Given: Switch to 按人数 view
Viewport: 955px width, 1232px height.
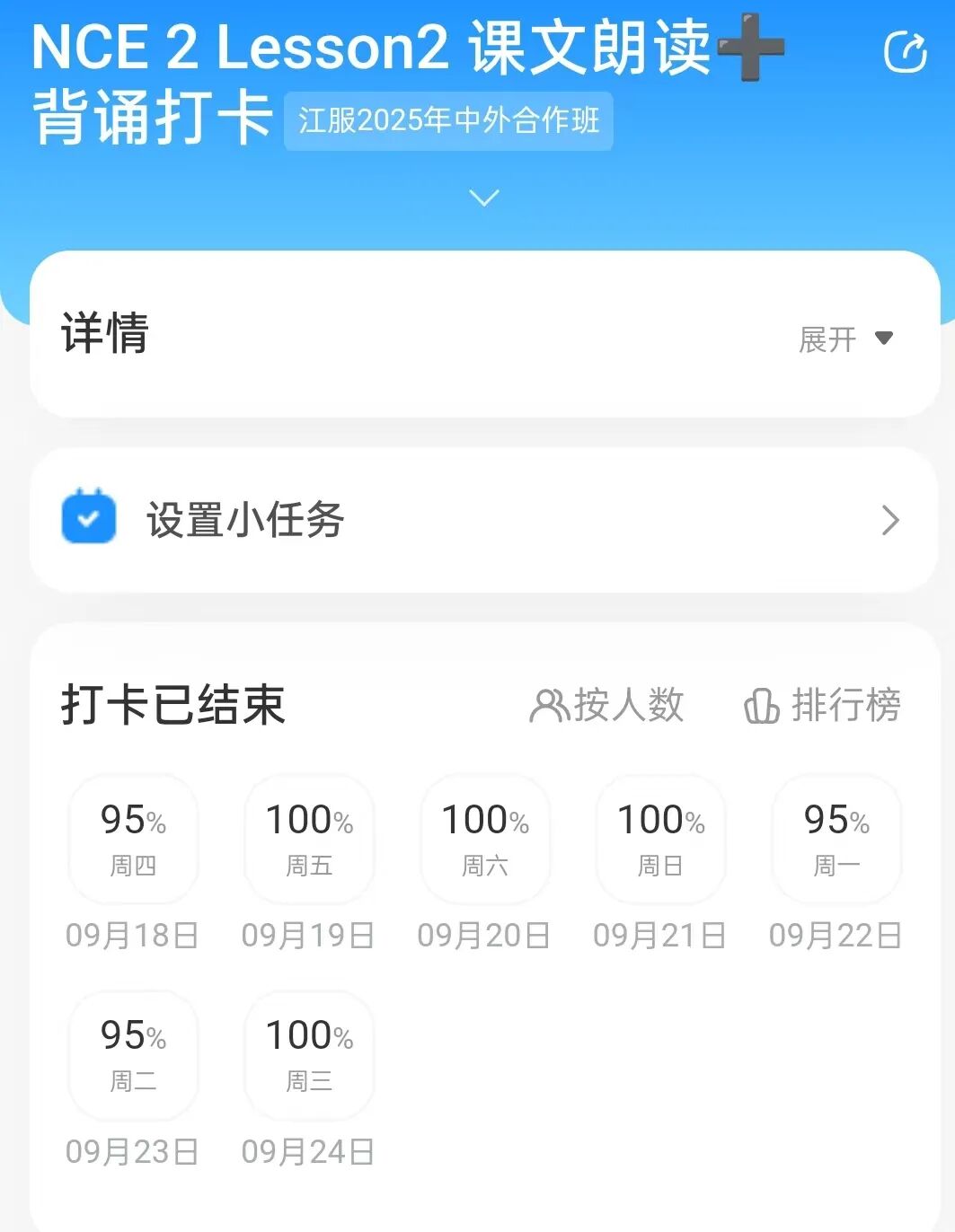Looking at the screenshot, I should 607,705.
